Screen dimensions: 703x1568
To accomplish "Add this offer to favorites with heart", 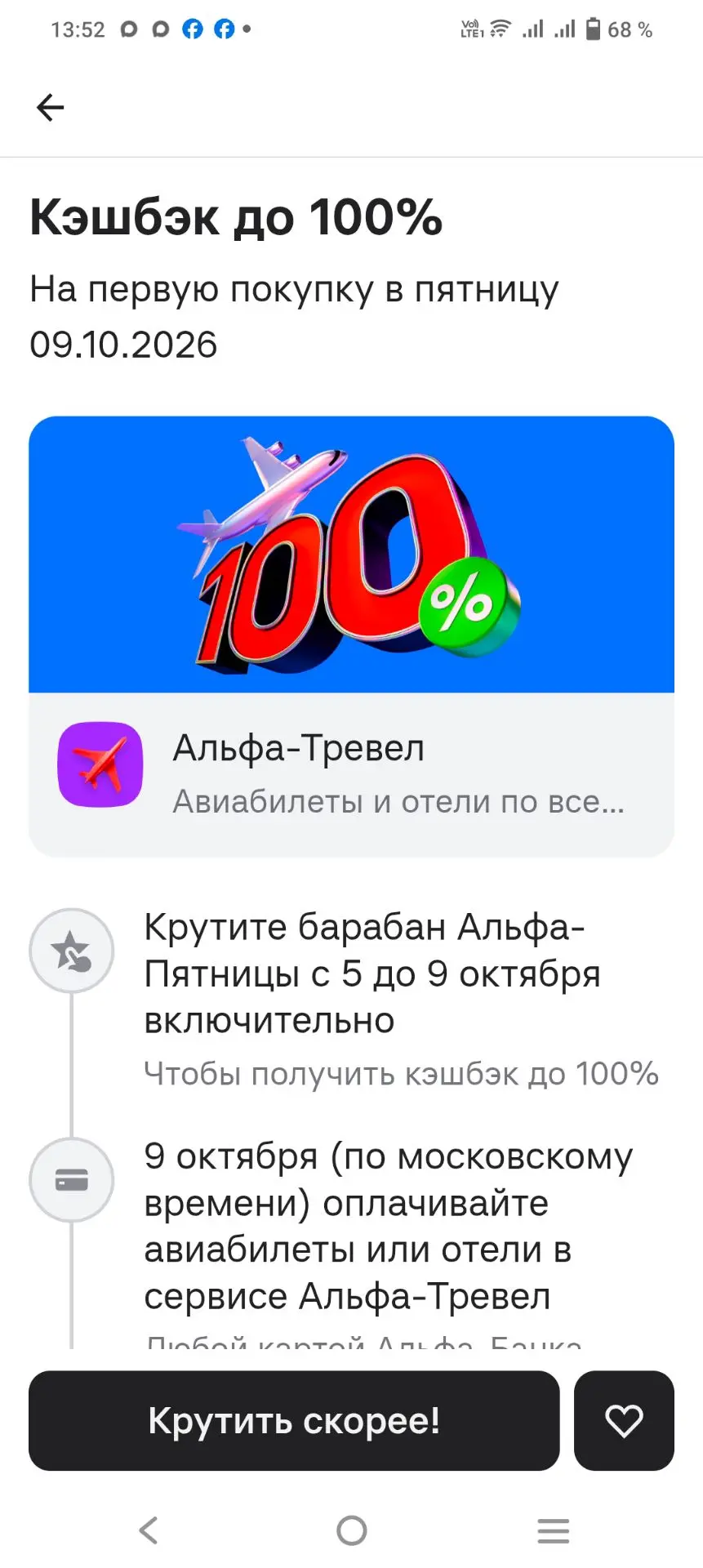I will point(624,1420).
